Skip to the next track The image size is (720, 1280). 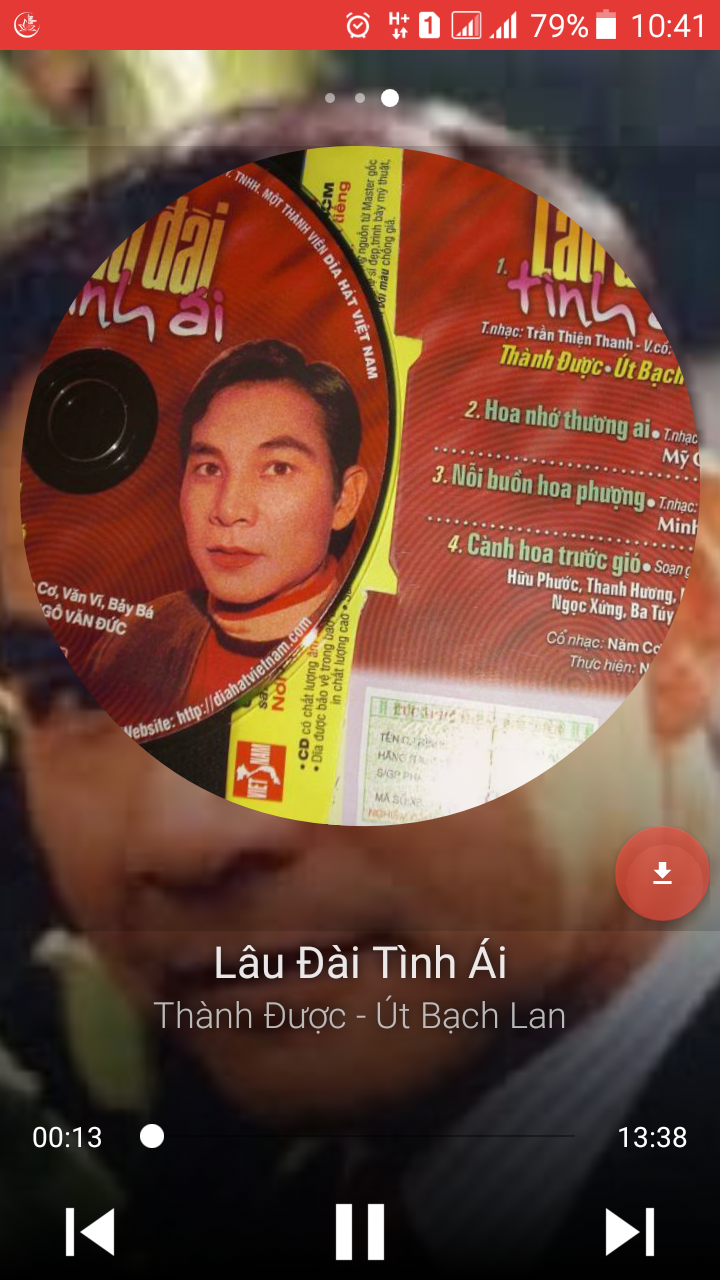[x=630, y=1231]
